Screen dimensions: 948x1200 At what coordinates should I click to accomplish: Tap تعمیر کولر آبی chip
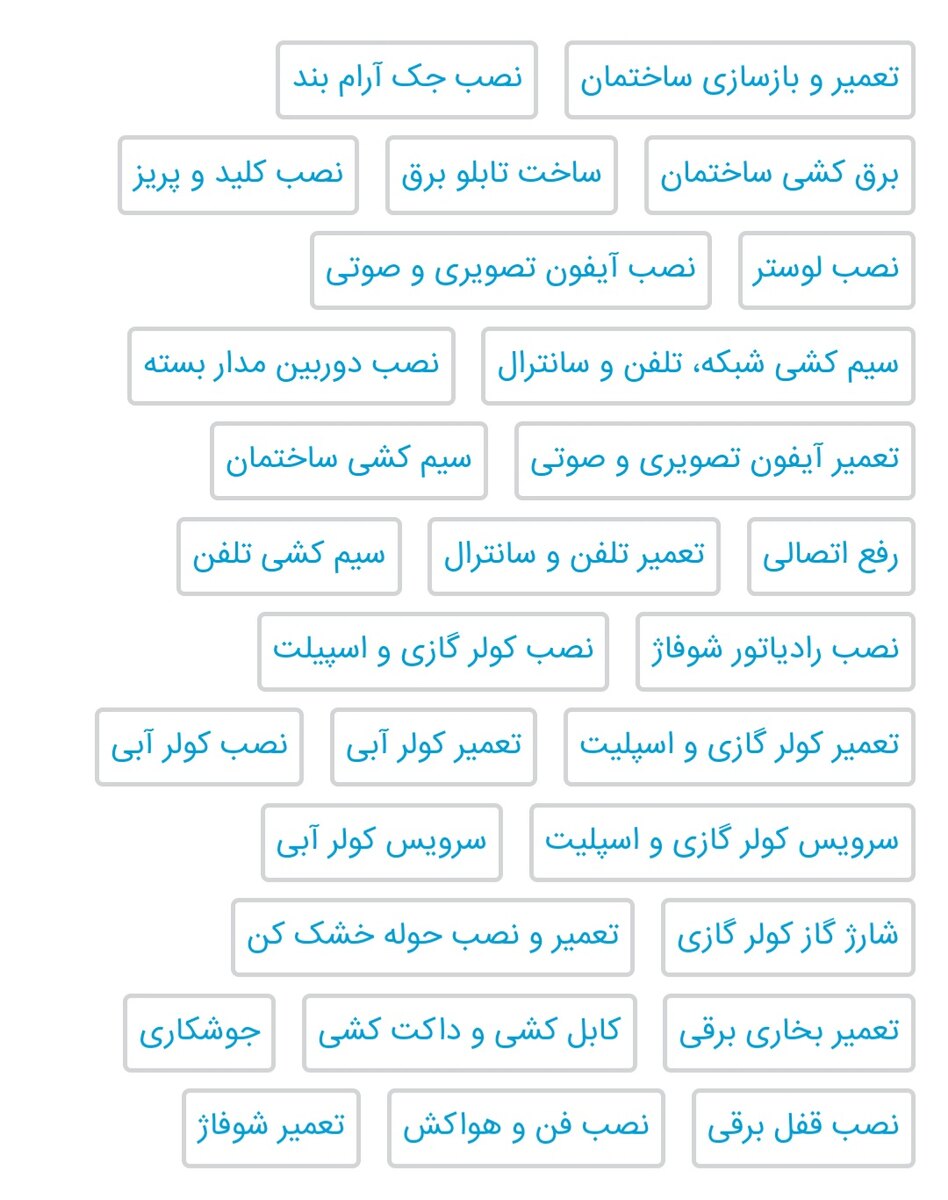point(433,747)
